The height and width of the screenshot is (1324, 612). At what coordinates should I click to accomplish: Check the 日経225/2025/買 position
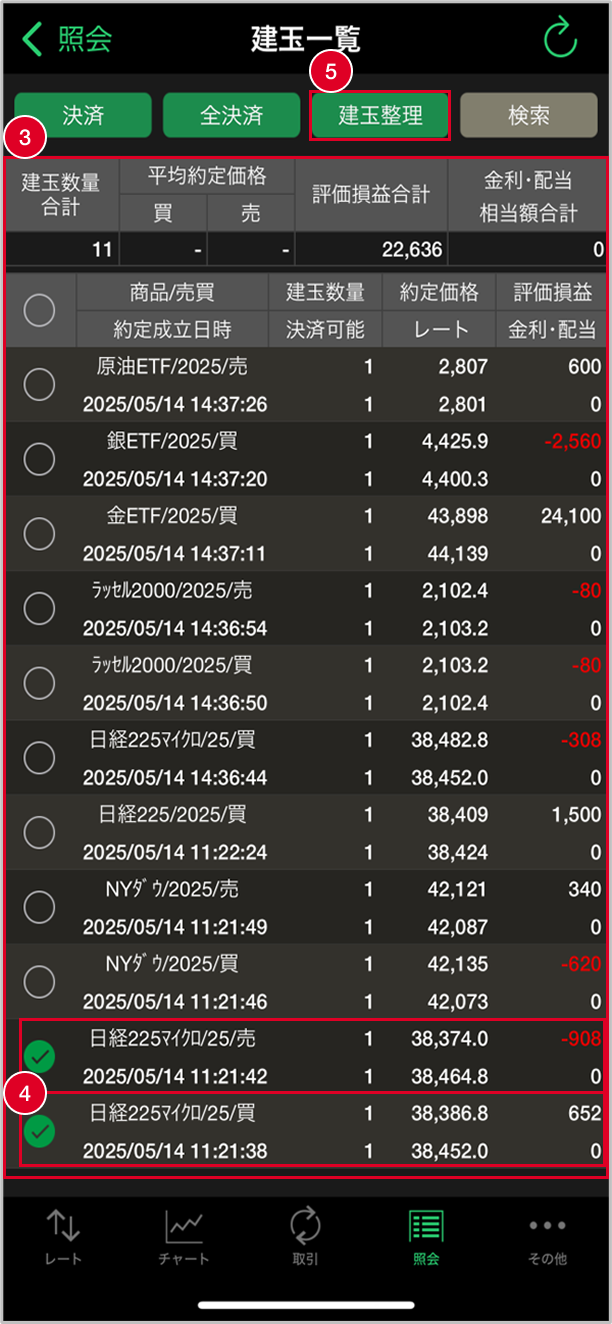[39, 832]
